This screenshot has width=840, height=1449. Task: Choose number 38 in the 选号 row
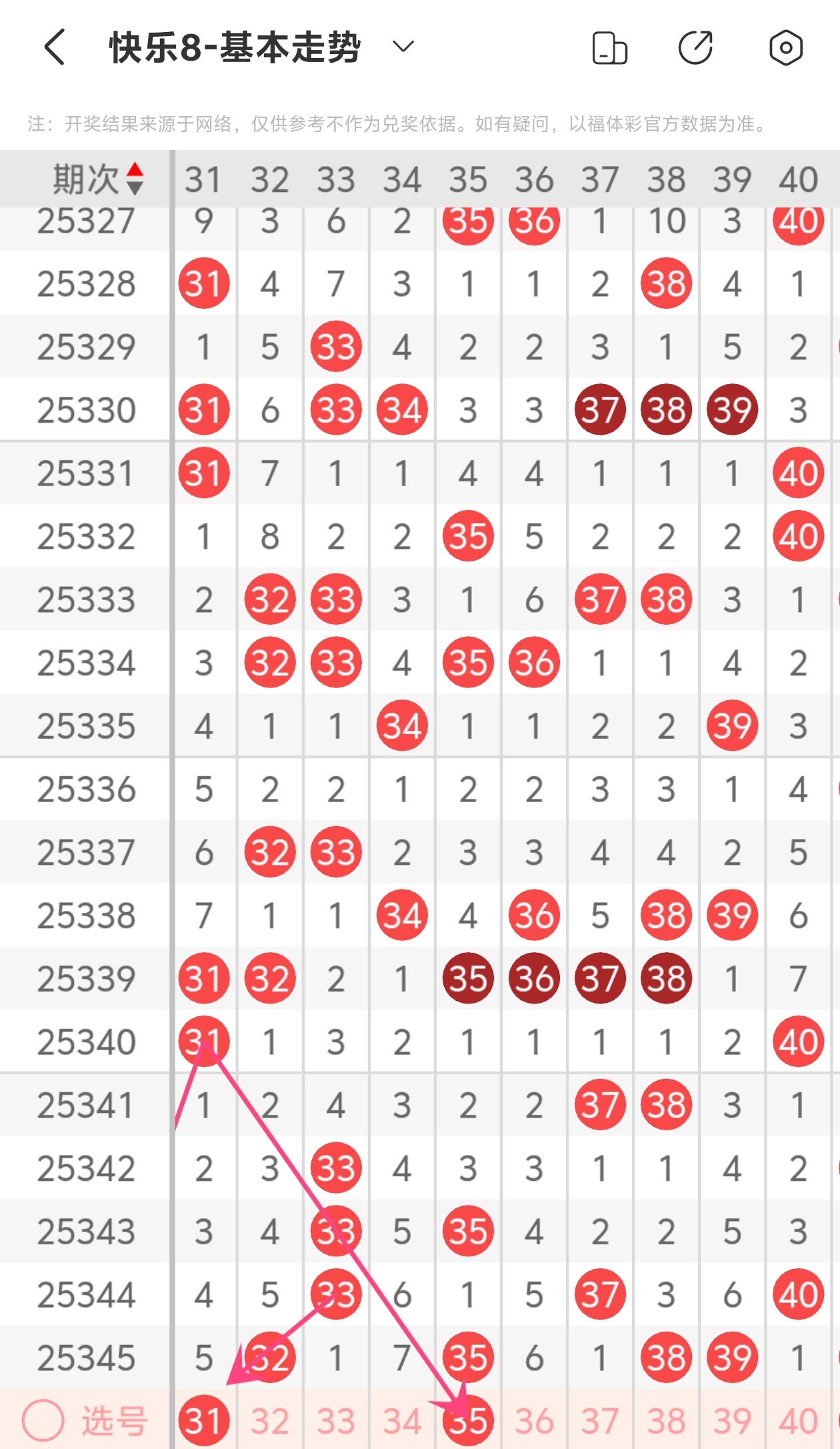click(x=666, y=1420)
